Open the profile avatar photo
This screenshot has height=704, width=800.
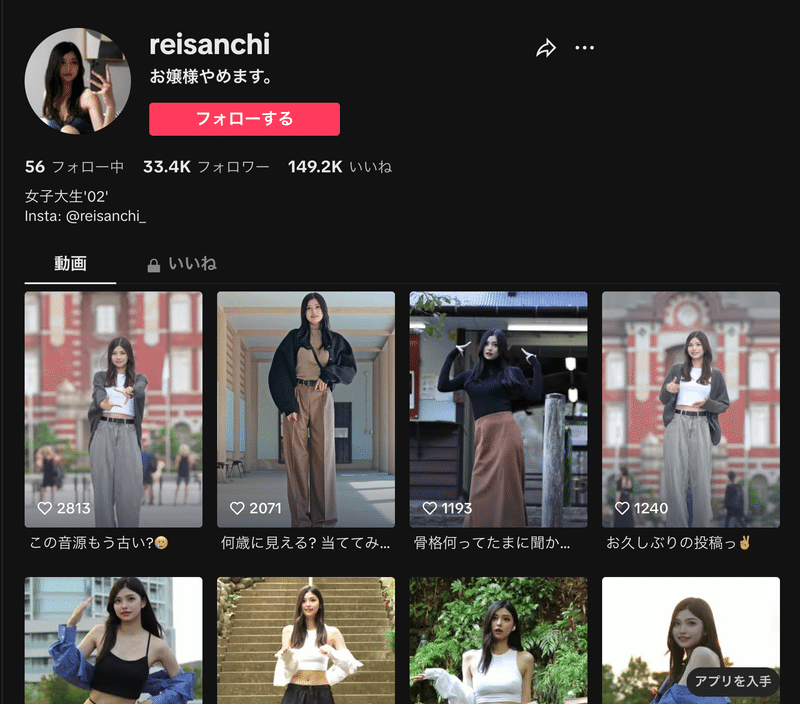(78, 81)
